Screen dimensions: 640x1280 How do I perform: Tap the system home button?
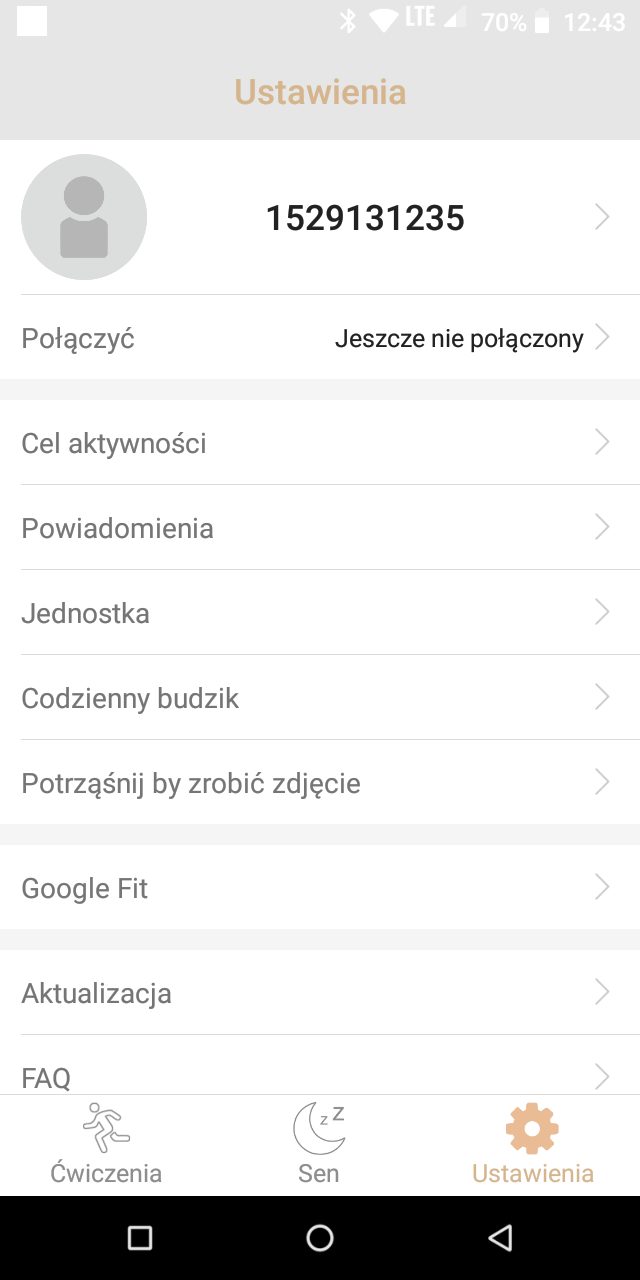click(x=320, y=1238)
